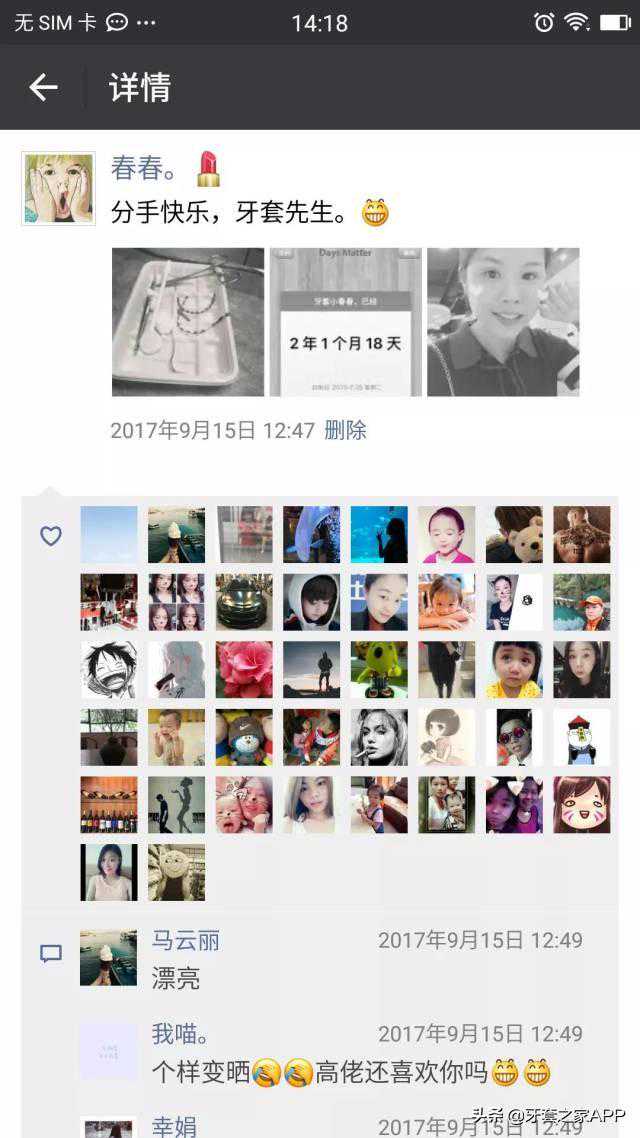Open the black-and-white selfie photo

pos(503,322)
